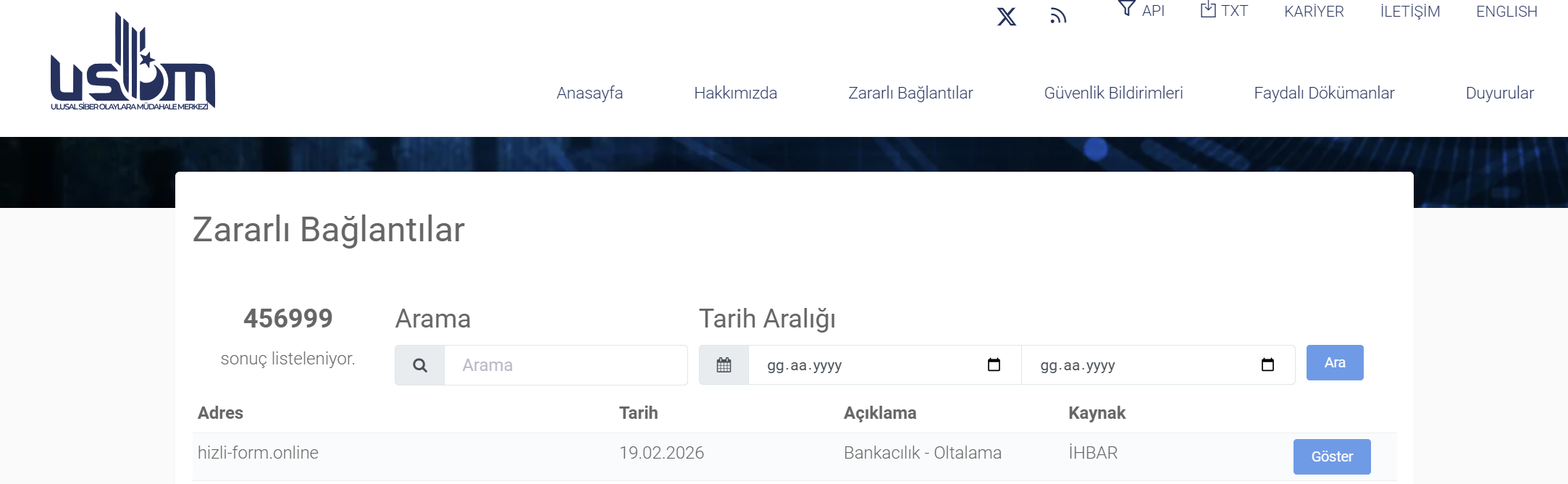
Task: Navigate to Anasayfa
Action: coord(590,93)
